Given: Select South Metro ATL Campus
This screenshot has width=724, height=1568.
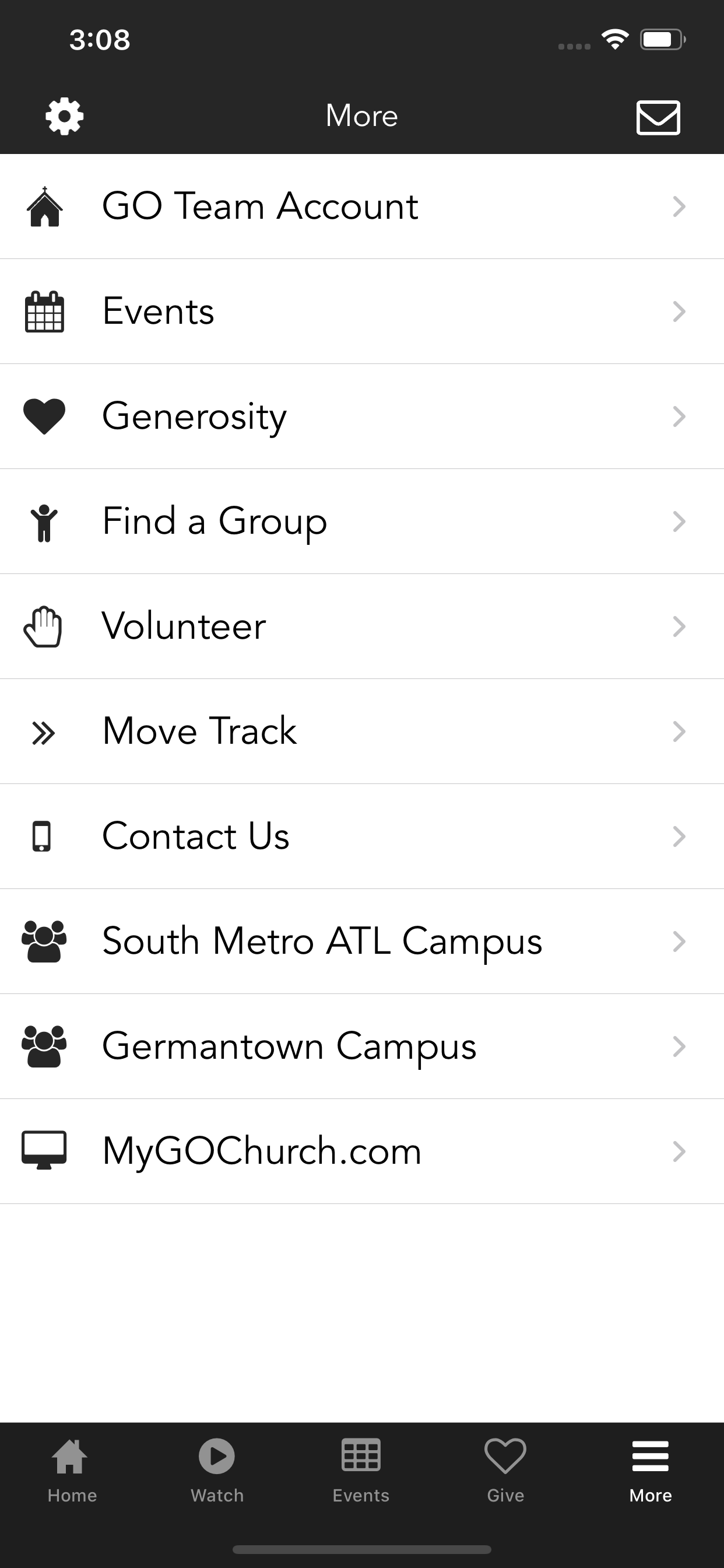Looking at the screenshot, I should (362, 942).
